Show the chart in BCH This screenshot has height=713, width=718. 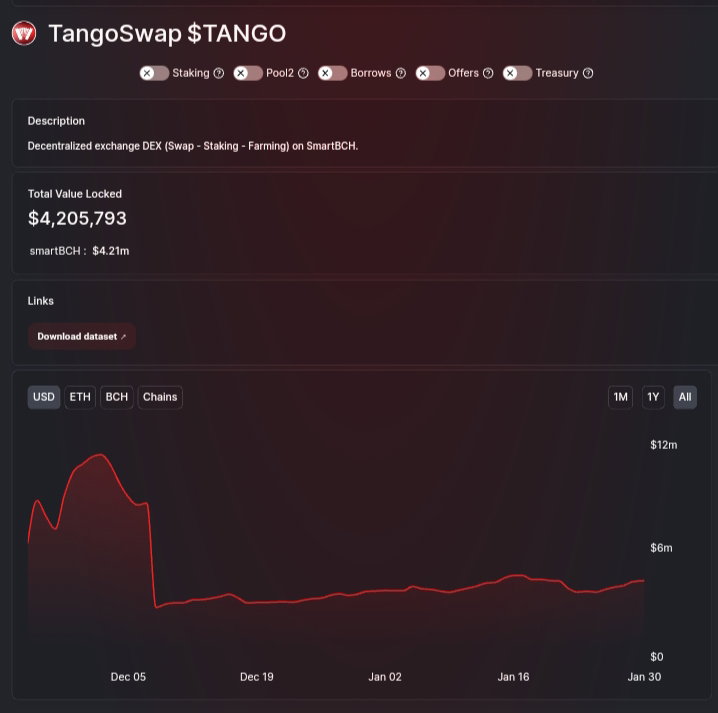pyautogui.click(x=117, y=397)
